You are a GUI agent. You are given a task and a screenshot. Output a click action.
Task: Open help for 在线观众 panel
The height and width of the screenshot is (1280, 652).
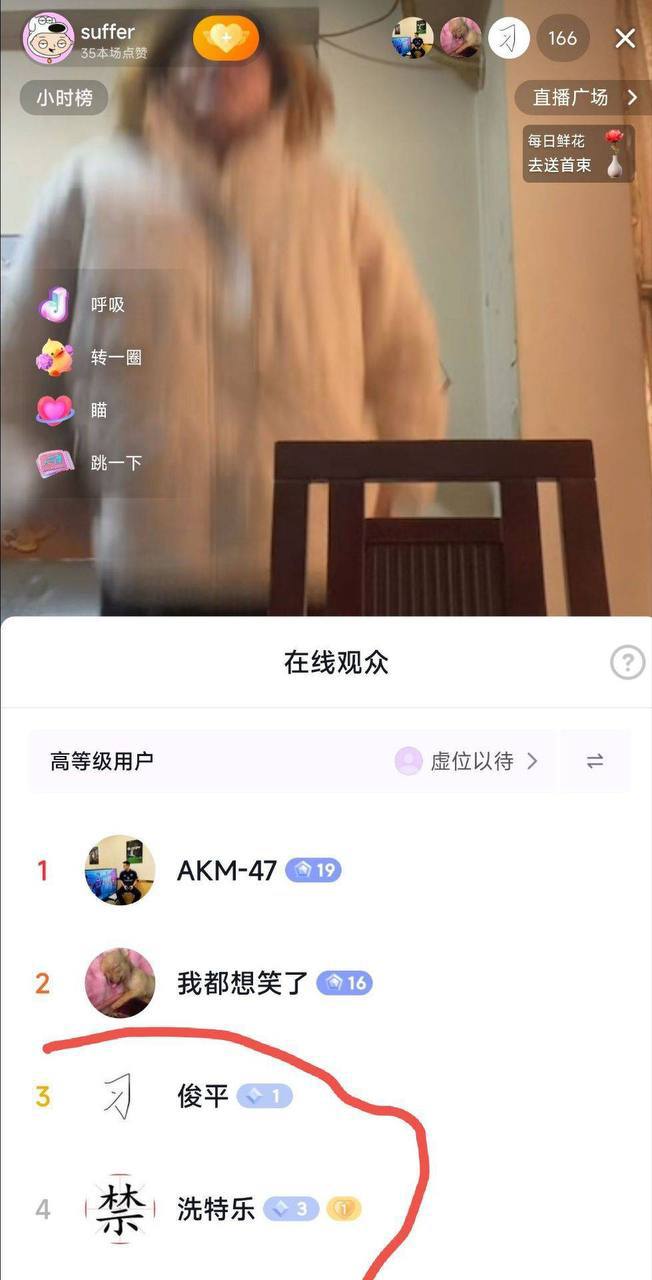[627, 662]
